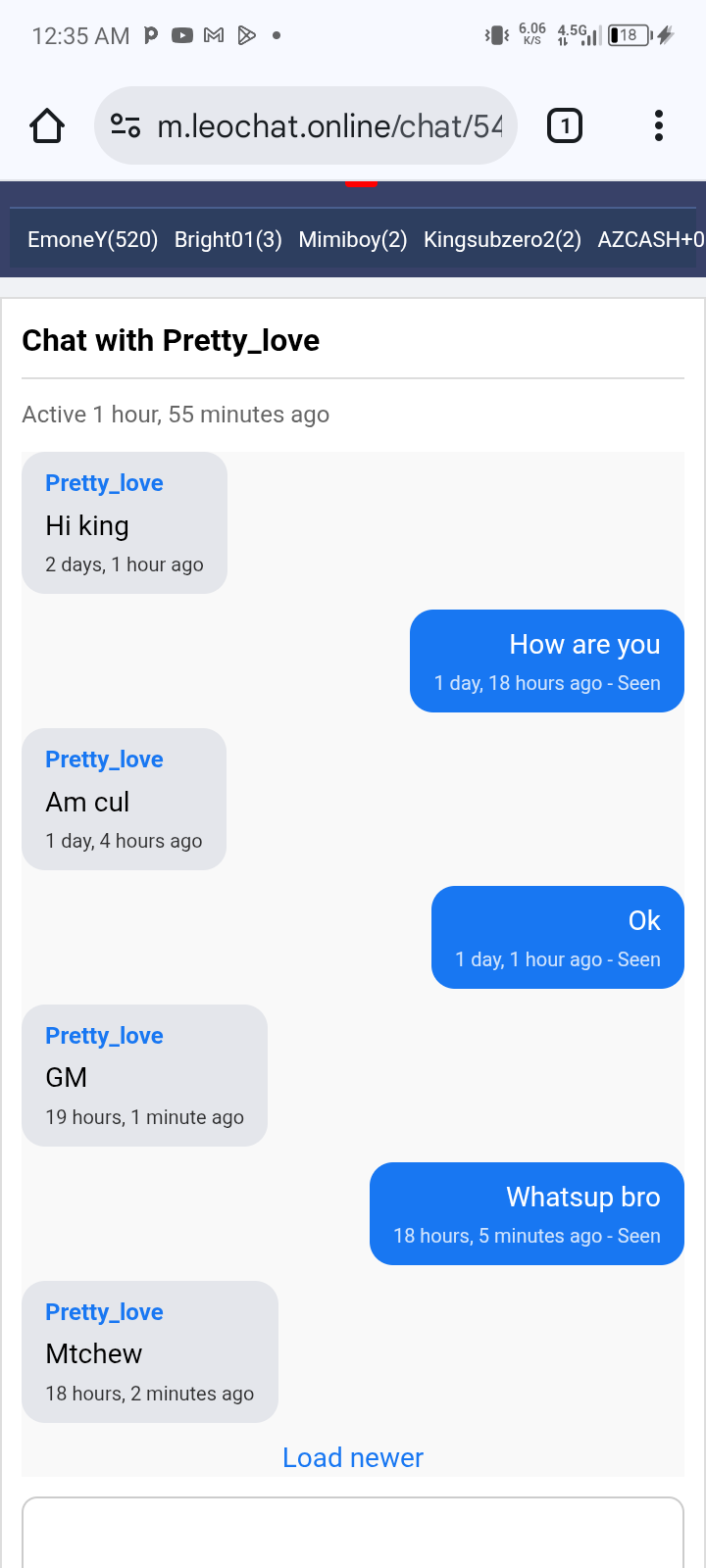This screenshot has width=706, height=1568.
Task: Open the browser home icon
Action: pos(46,125)
